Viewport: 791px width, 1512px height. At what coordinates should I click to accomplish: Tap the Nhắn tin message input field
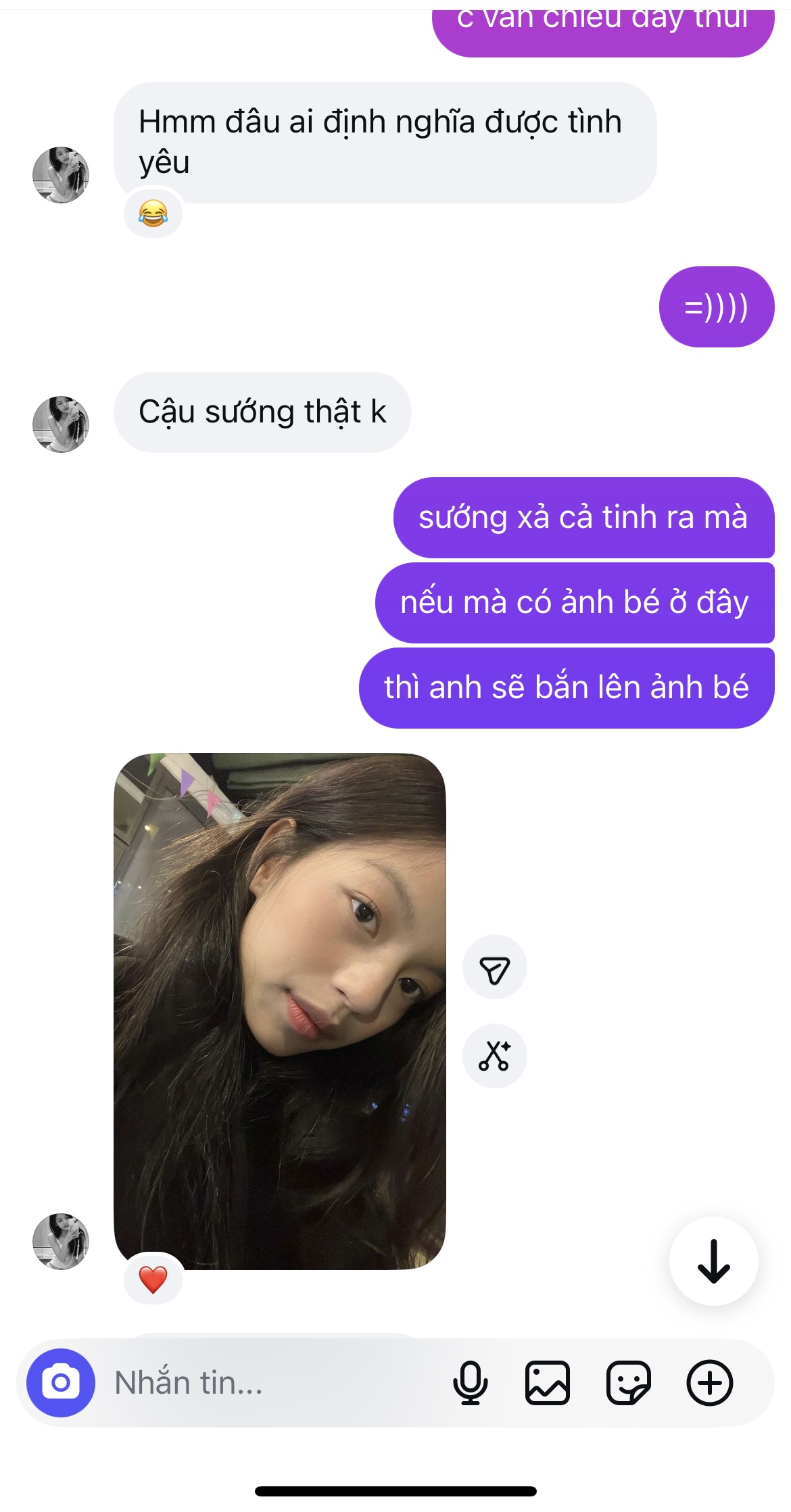click(x=270, y=1383)
